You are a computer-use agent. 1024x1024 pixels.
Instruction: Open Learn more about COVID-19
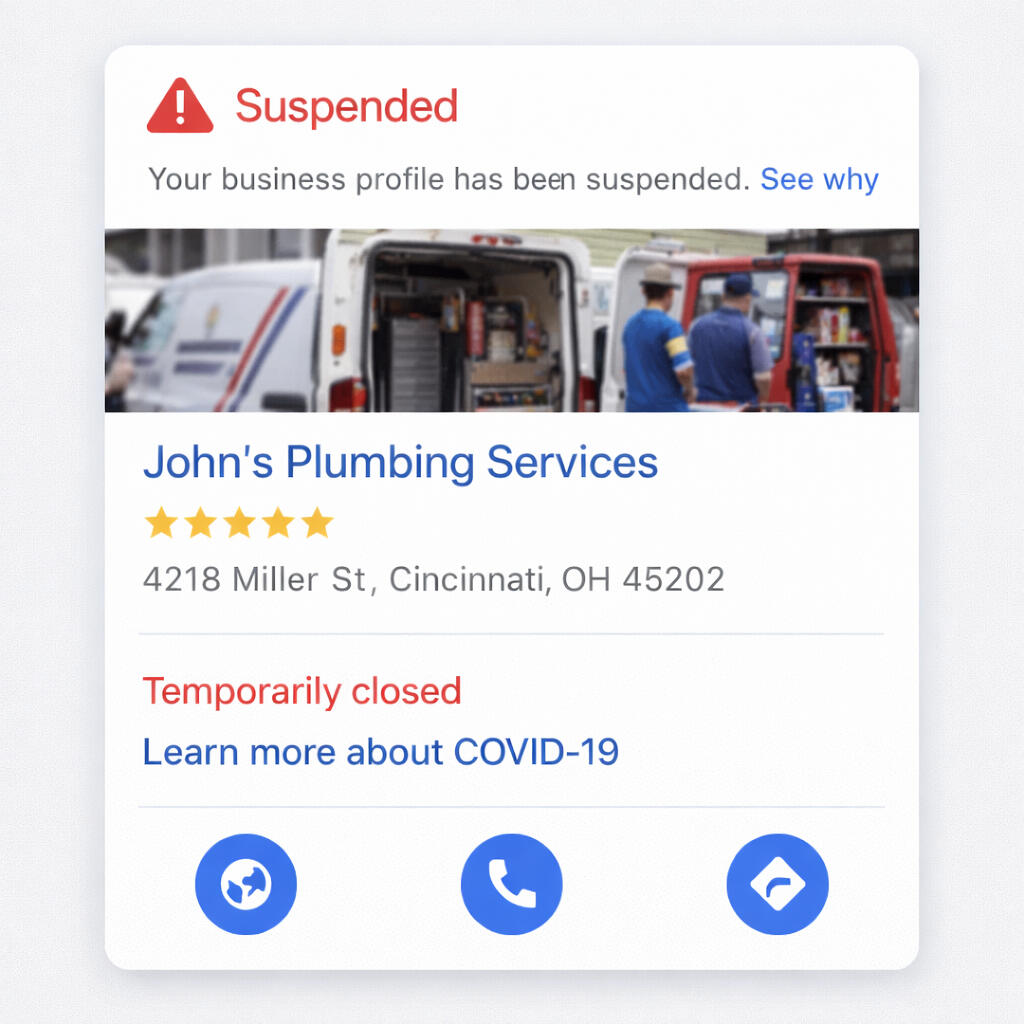click(x=380, y=752)
